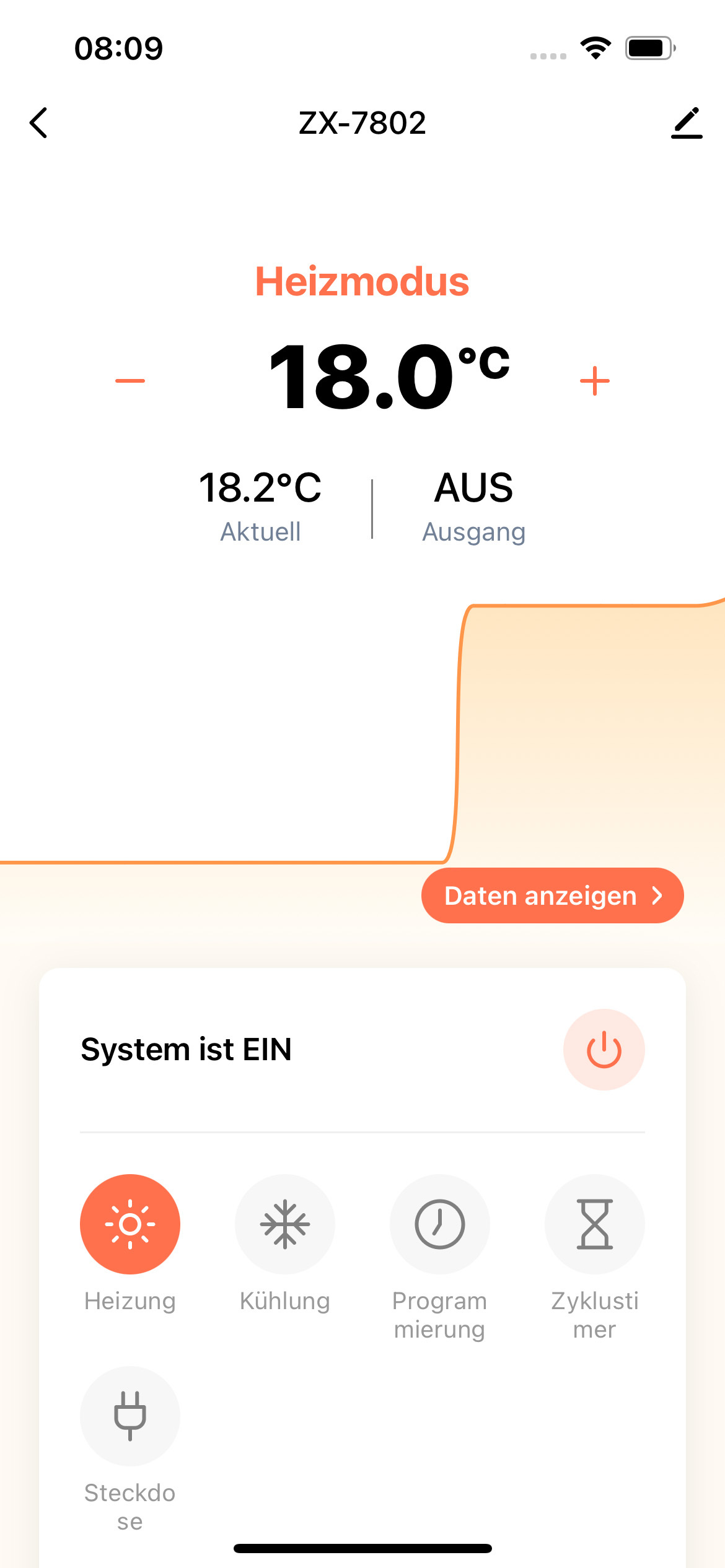This screenshot has width=725, height=1568.
Task: Select the Heizung mode
Action: 130,1224
